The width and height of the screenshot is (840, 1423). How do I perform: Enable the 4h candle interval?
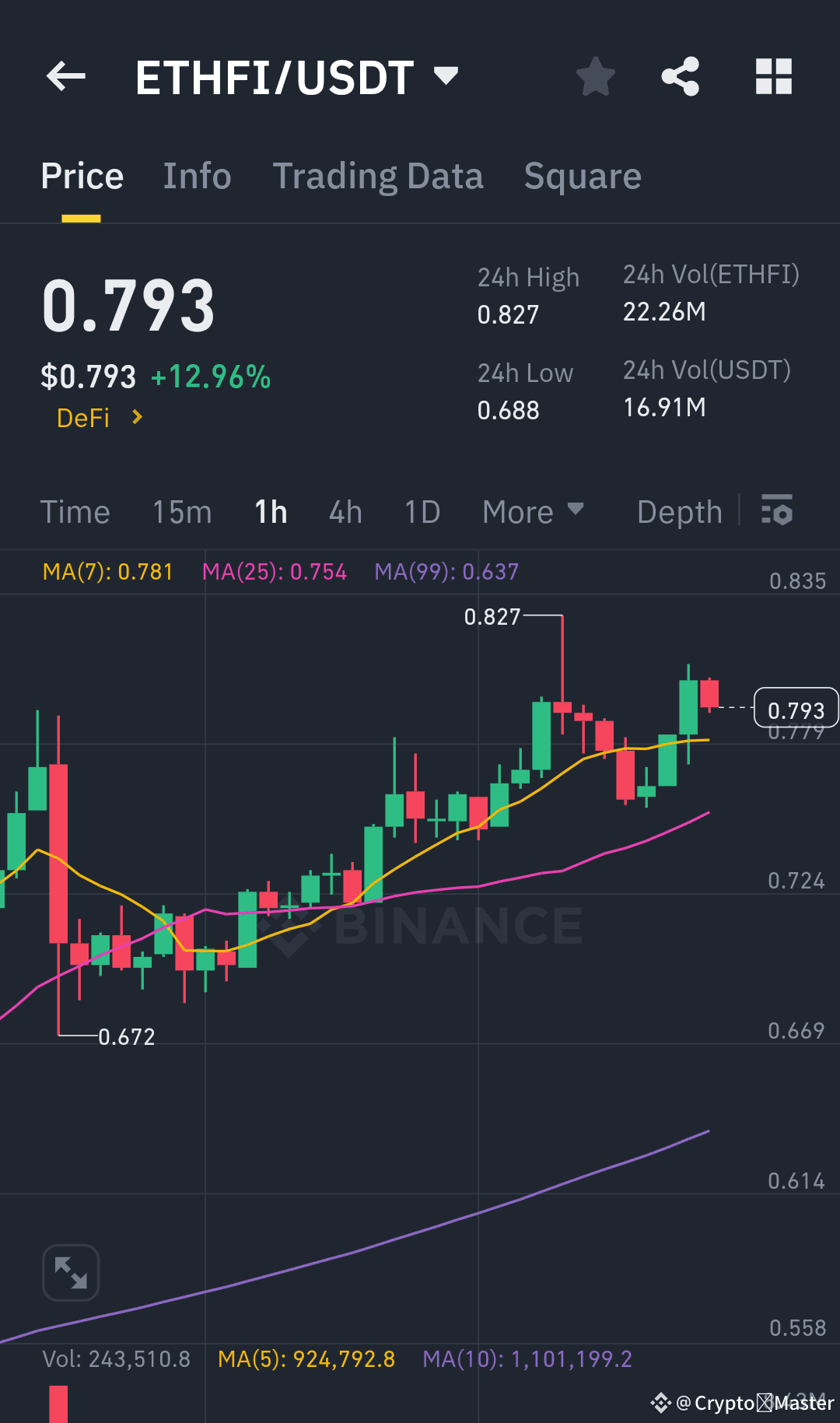(344, 511)
